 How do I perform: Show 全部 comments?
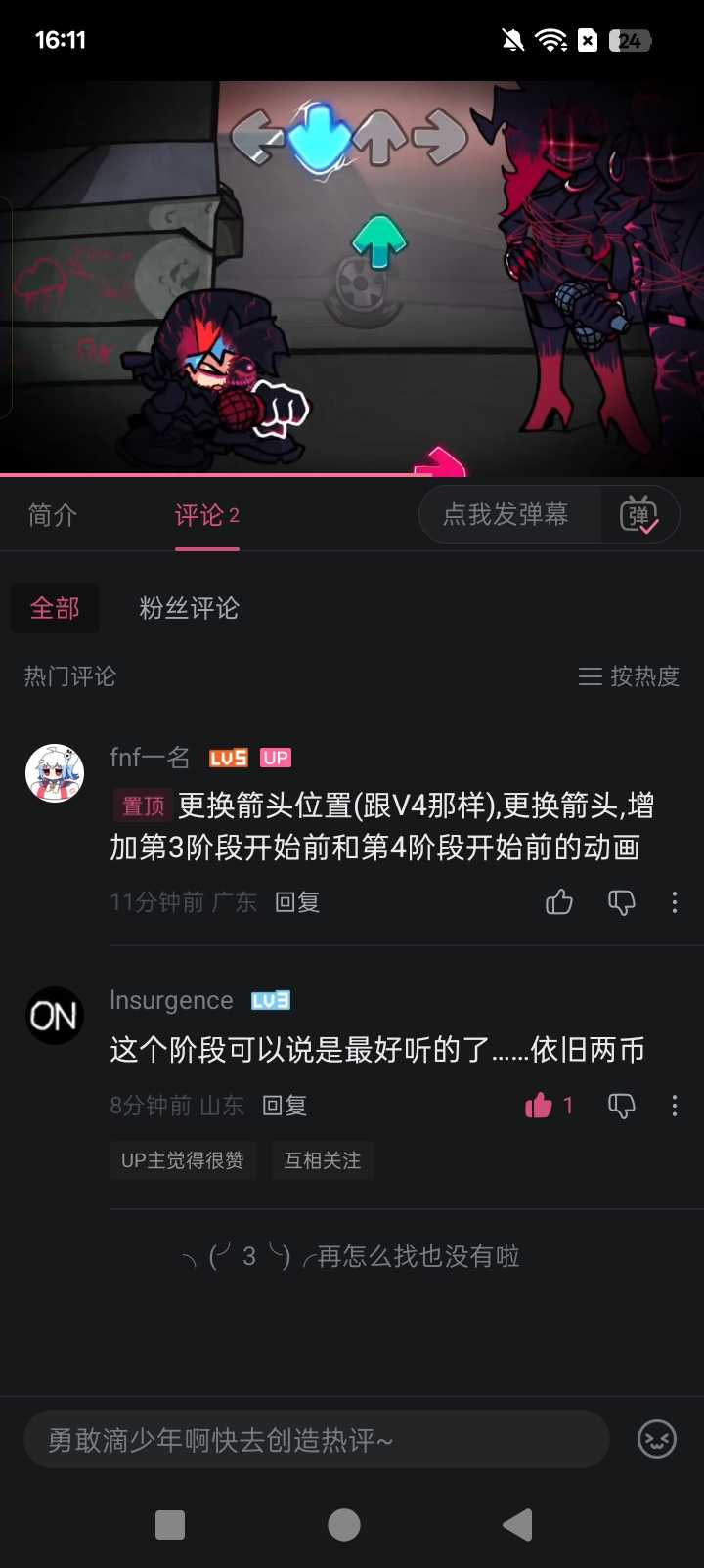tap(55, 608)
